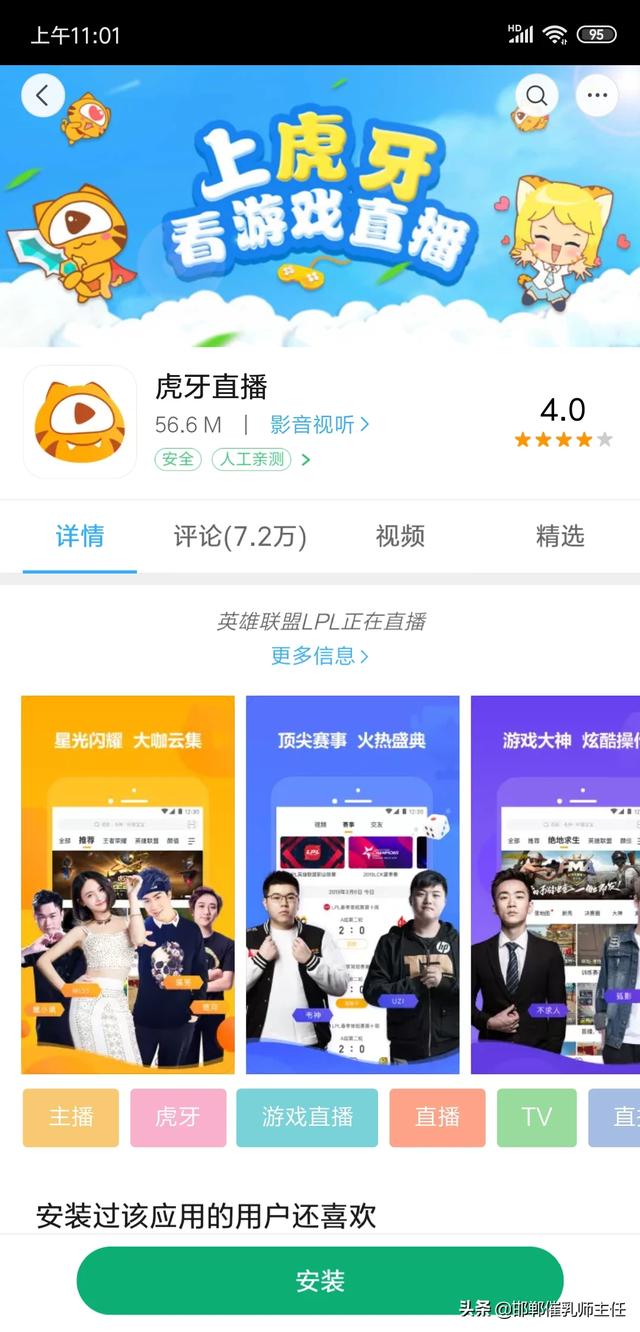Expand the 安全 人工亲测 badges arrow
Viewport: 640px width, 1332px height.
306,460
